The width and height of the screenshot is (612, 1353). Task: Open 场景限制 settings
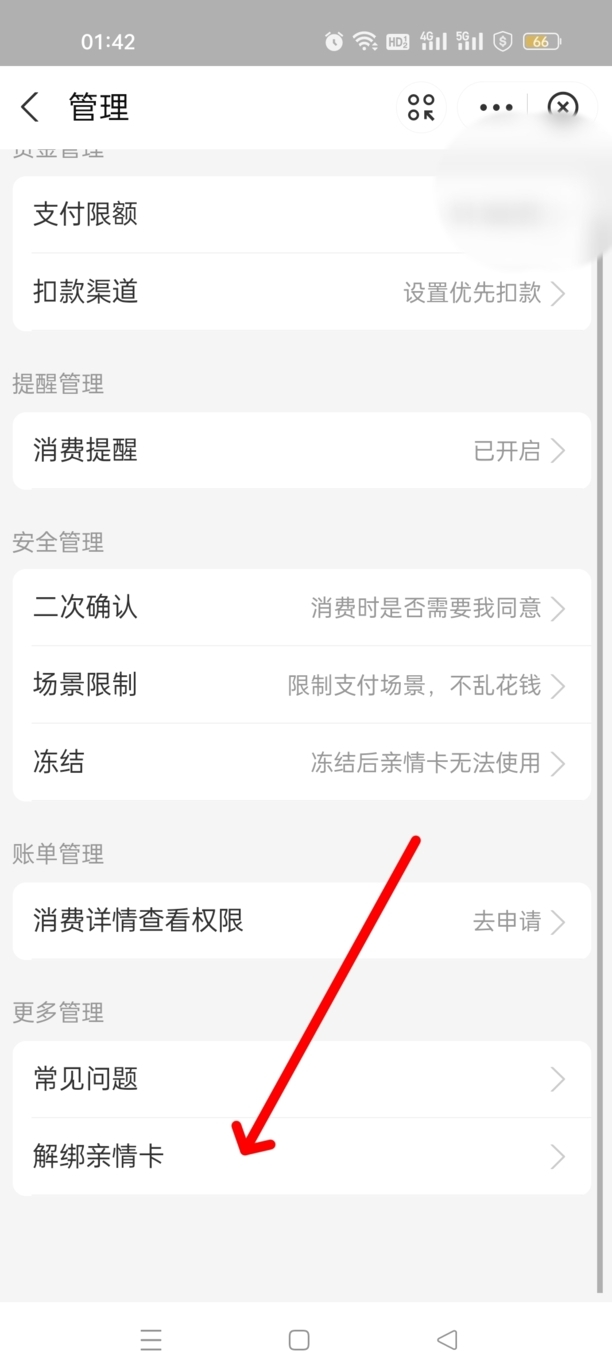pyautogui.click(x=302, y=685)
